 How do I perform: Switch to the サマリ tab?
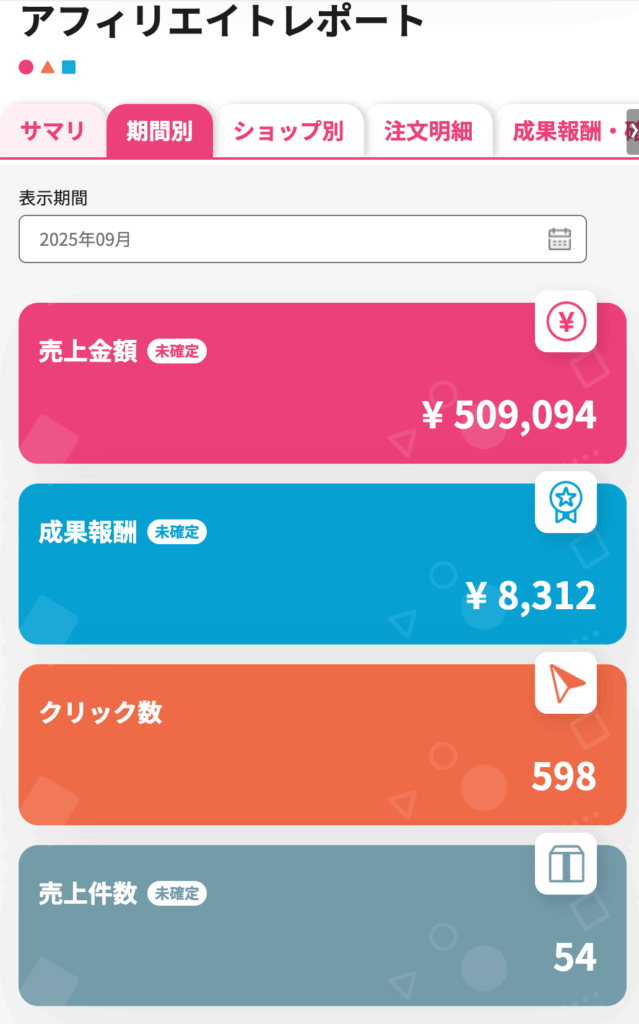tap(53, 132)
